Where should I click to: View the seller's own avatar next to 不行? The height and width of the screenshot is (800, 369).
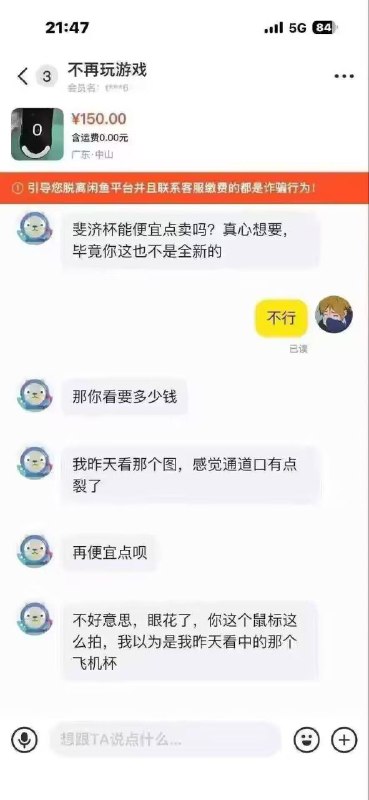[335, 314]
